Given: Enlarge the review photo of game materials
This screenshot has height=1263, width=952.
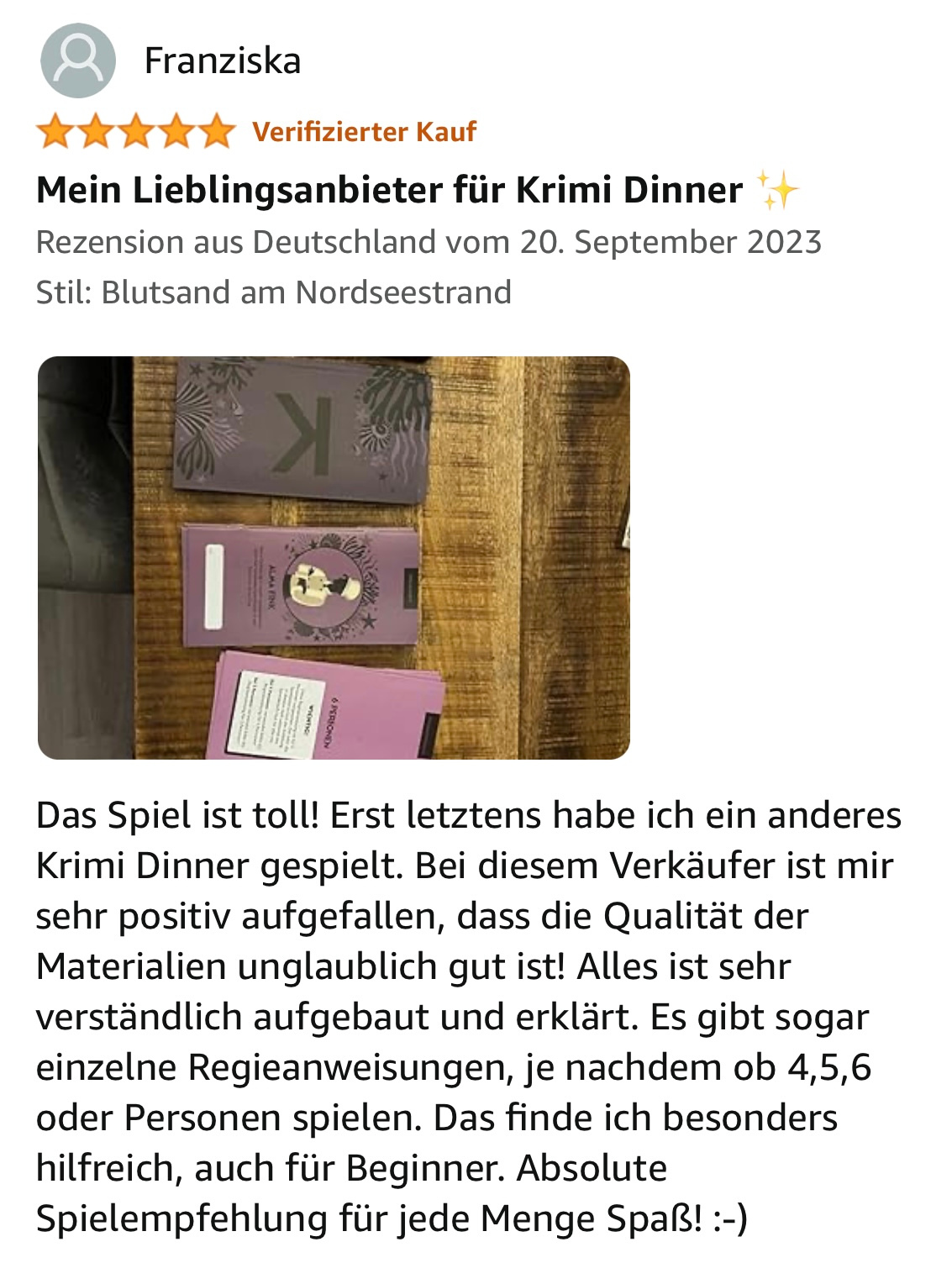Looking at the screenshot, I should point(334,557).
